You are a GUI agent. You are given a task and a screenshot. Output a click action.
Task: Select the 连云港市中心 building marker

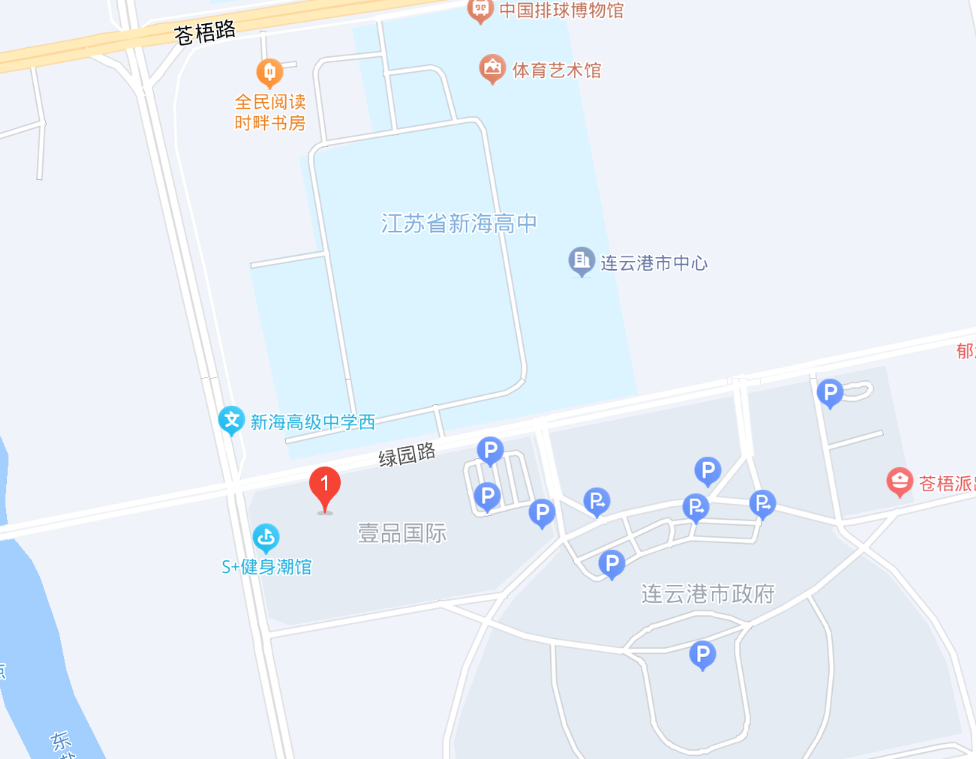581,262
